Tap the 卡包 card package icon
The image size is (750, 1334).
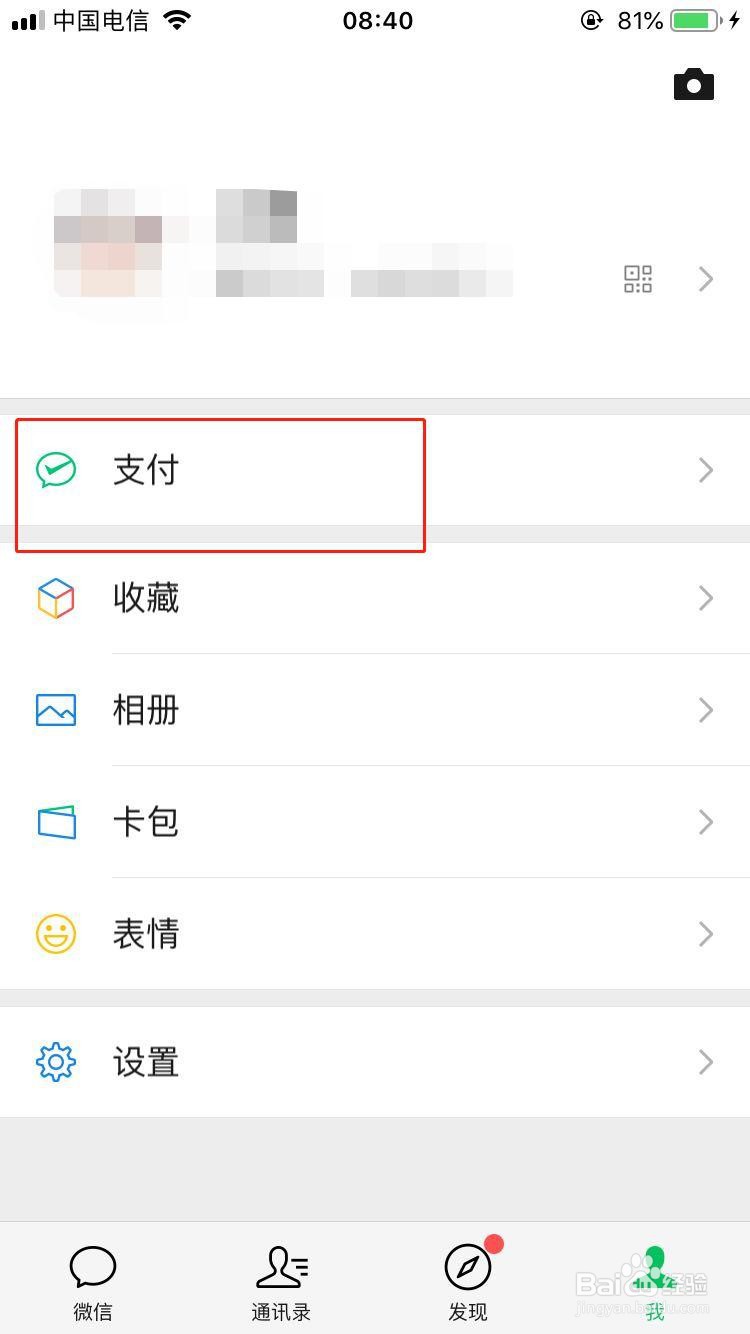click(56, 822)
